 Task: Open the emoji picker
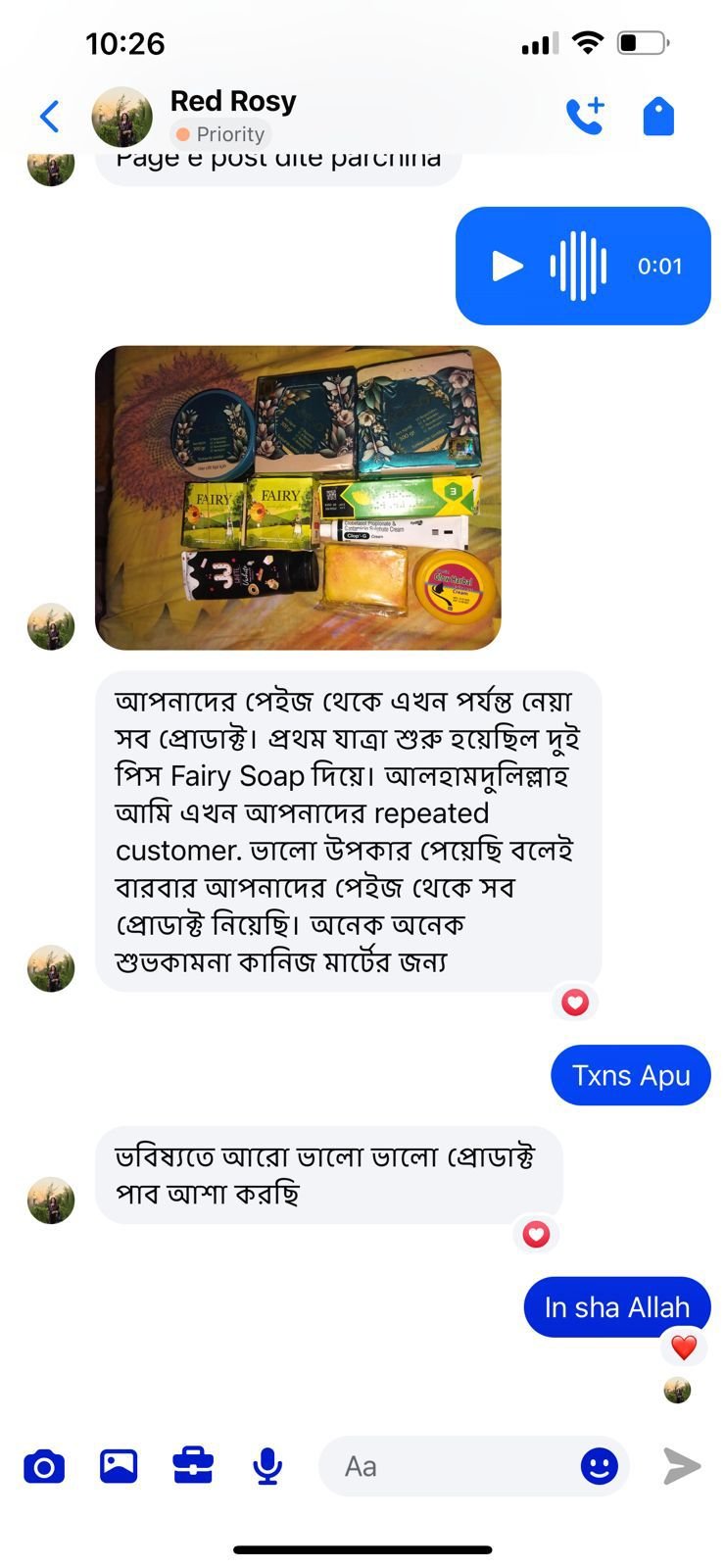pos(600,1466)
